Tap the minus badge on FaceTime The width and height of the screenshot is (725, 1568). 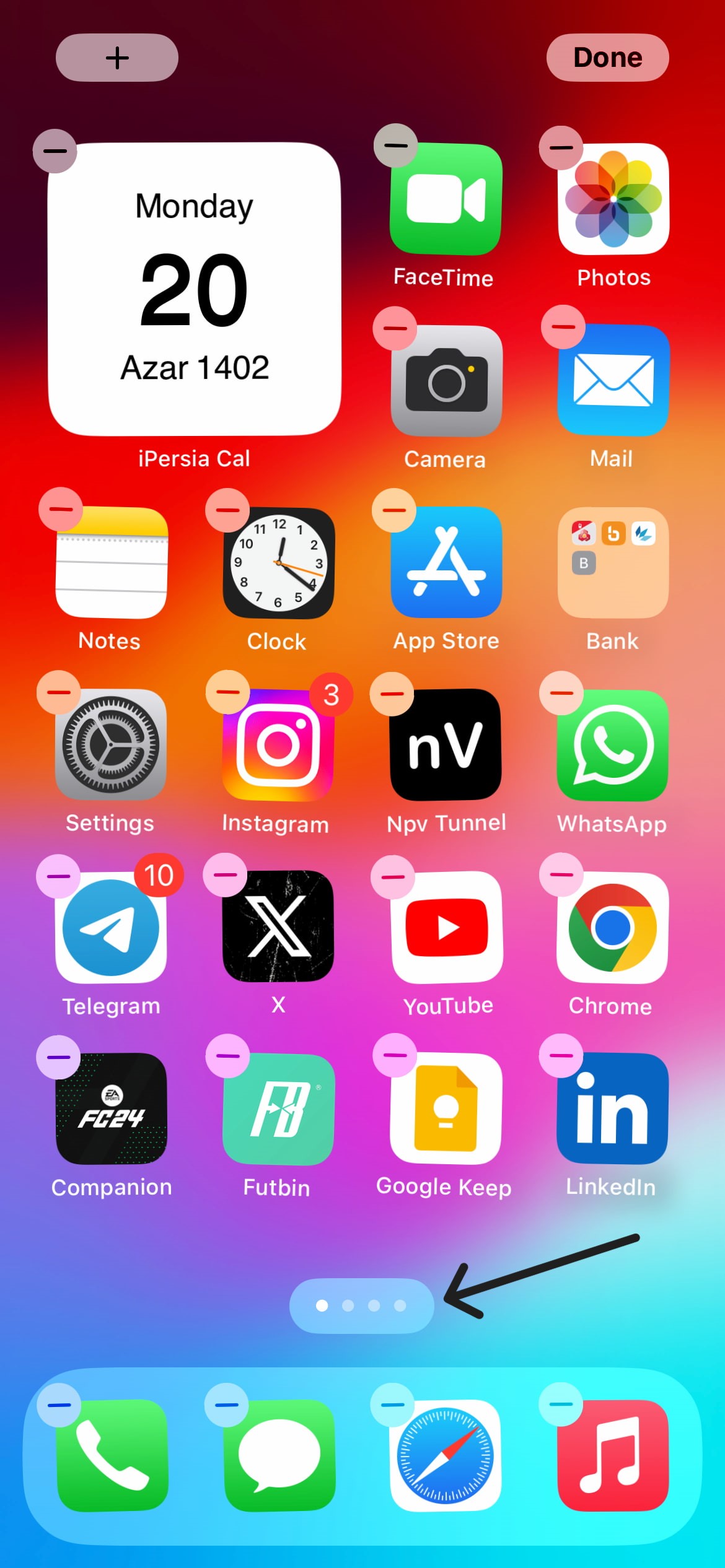coord(395,146)
